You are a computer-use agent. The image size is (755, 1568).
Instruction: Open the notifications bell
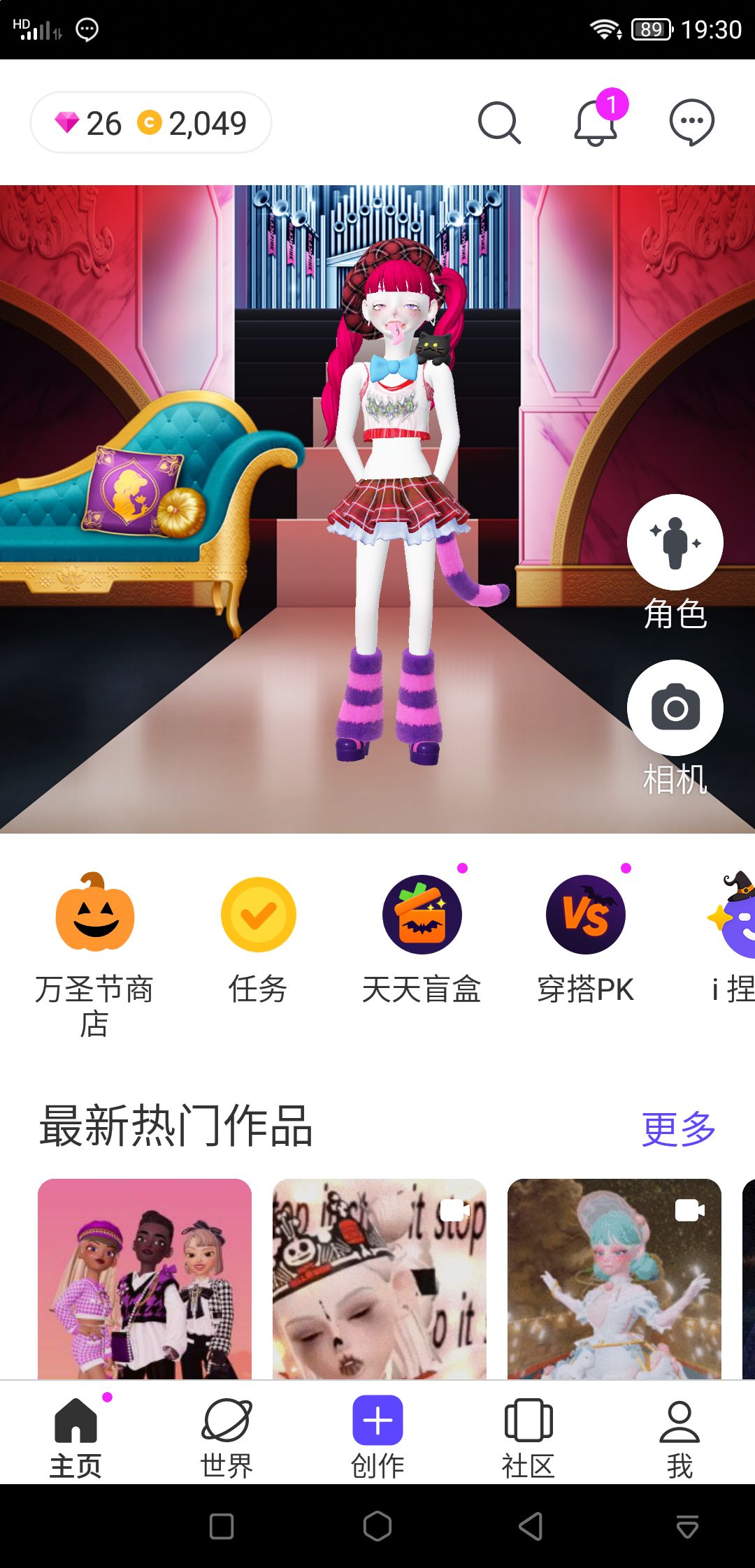coord(596,122)
